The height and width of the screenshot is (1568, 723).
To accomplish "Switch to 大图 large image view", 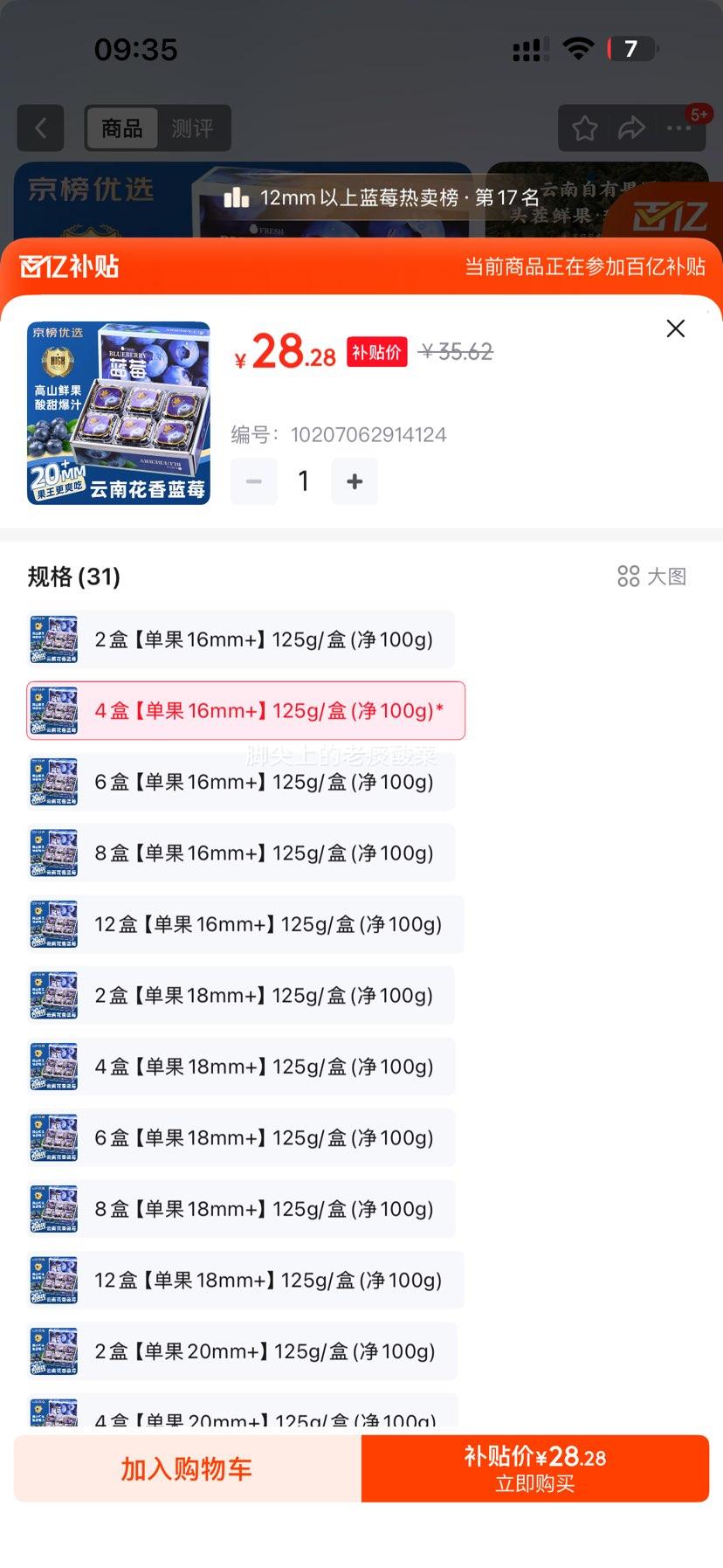I will [651, 577].
